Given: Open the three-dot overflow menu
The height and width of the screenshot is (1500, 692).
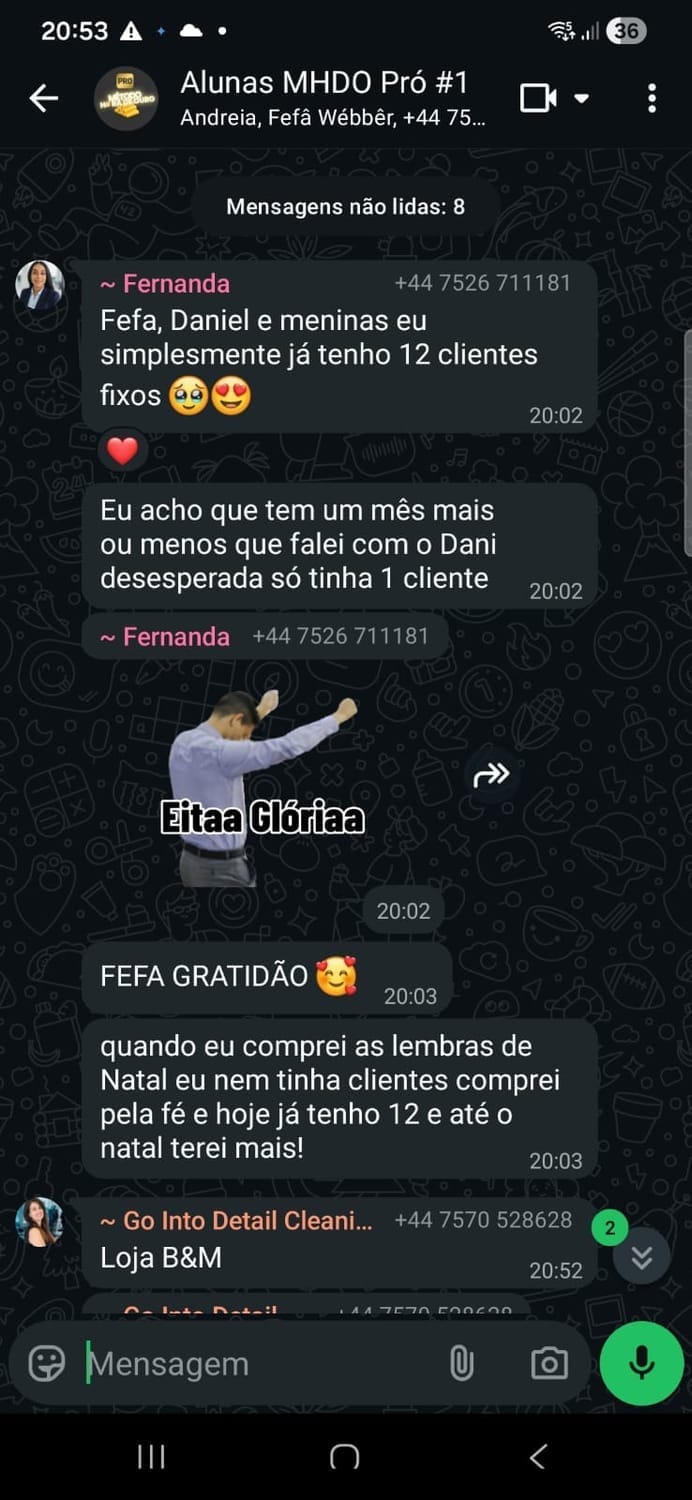Looking at the screenshot, I should pos(652,98).
